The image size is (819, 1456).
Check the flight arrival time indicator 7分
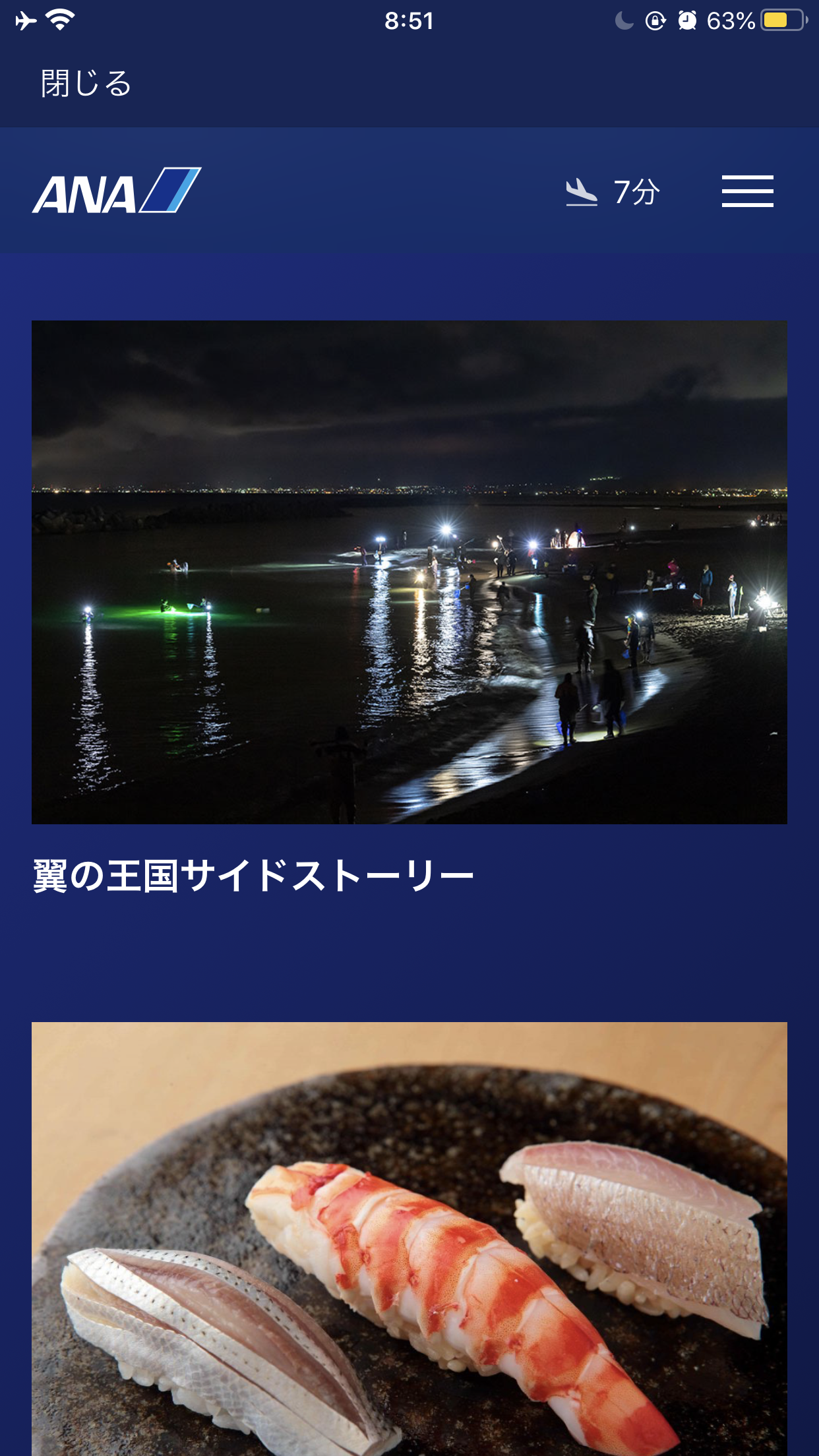pyautogui.click(x=613, y=192)
